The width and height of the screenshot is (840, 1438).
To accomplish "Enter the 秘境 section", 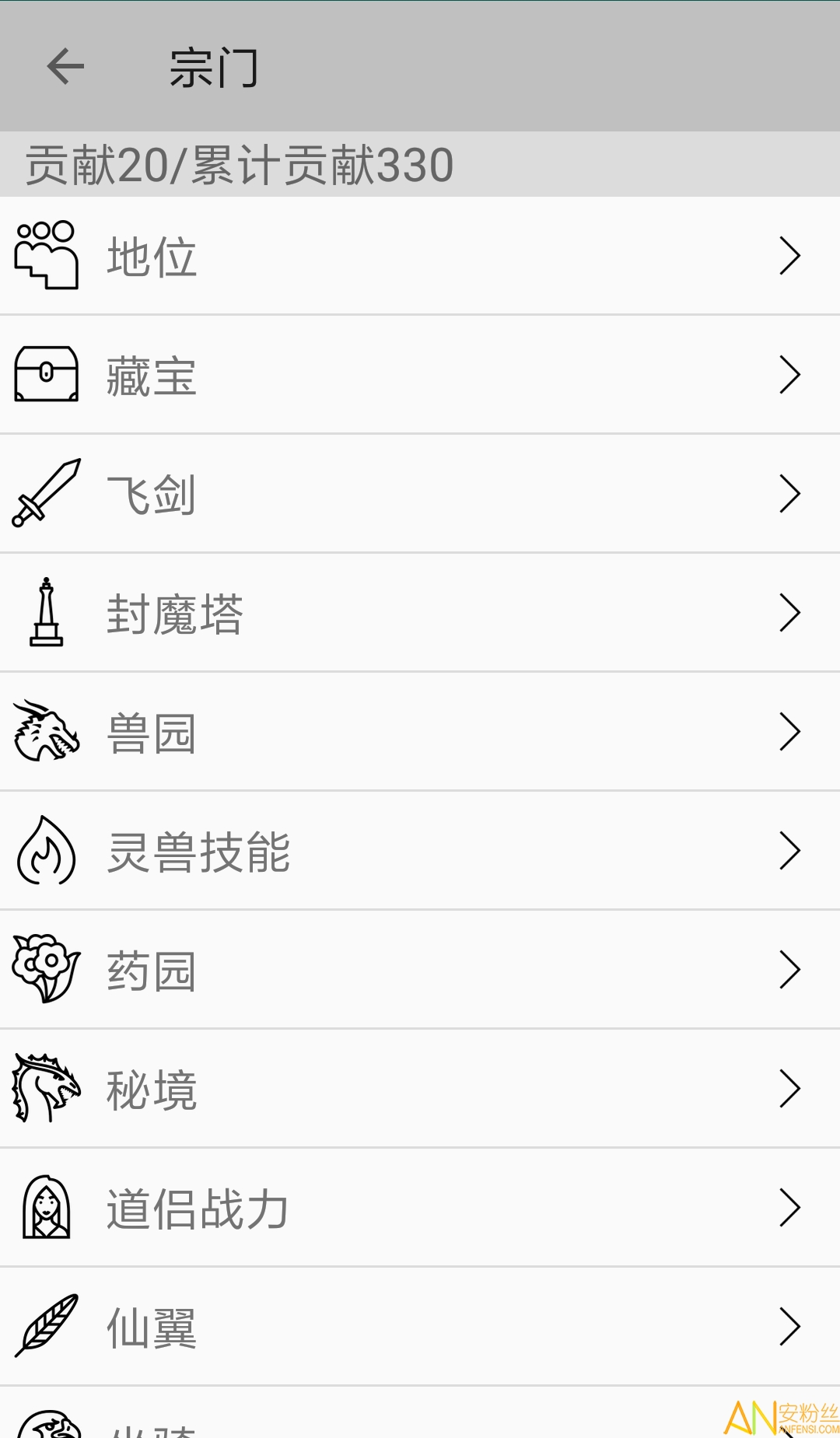I will coord(420,1089).
